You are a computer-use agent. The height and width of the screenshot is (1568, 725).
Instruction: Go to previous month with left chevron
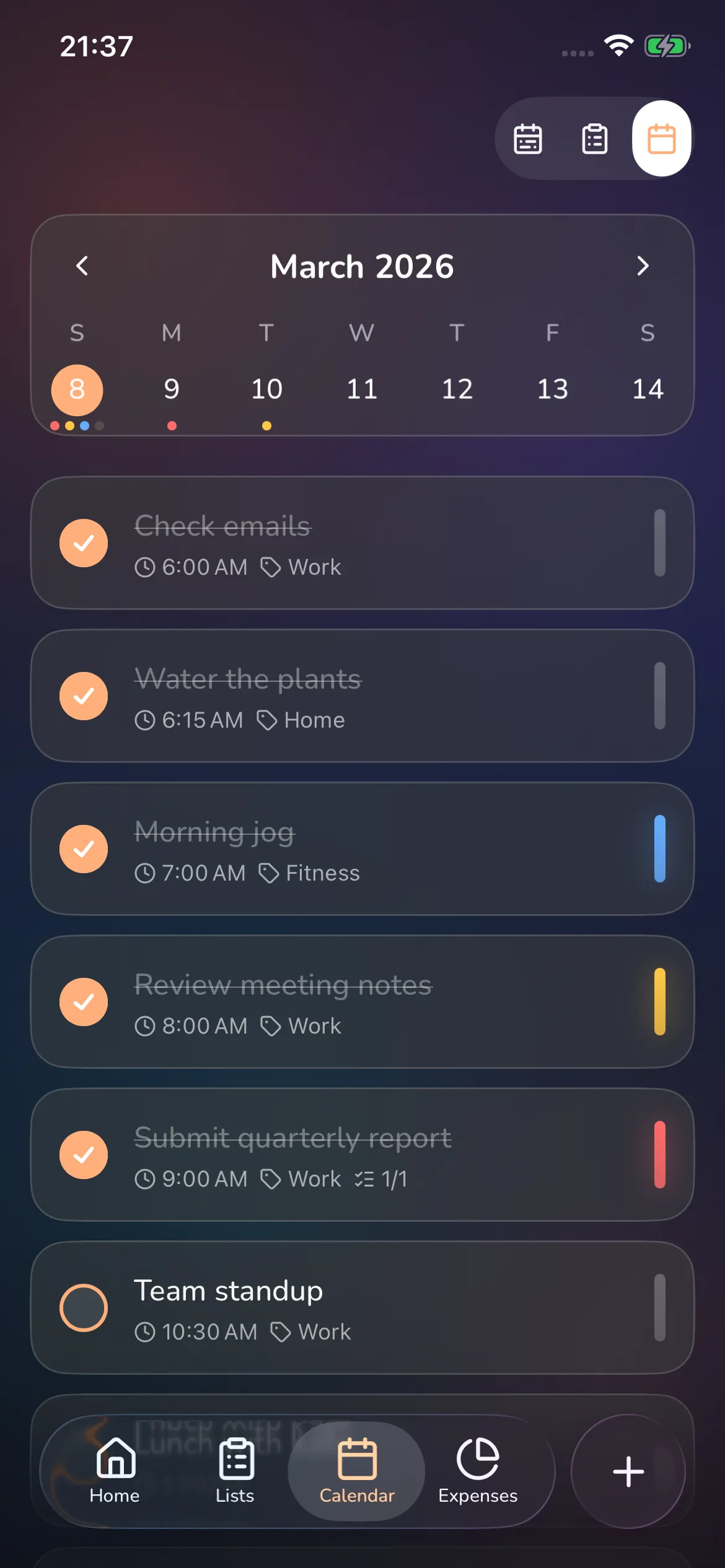(82, 266)
